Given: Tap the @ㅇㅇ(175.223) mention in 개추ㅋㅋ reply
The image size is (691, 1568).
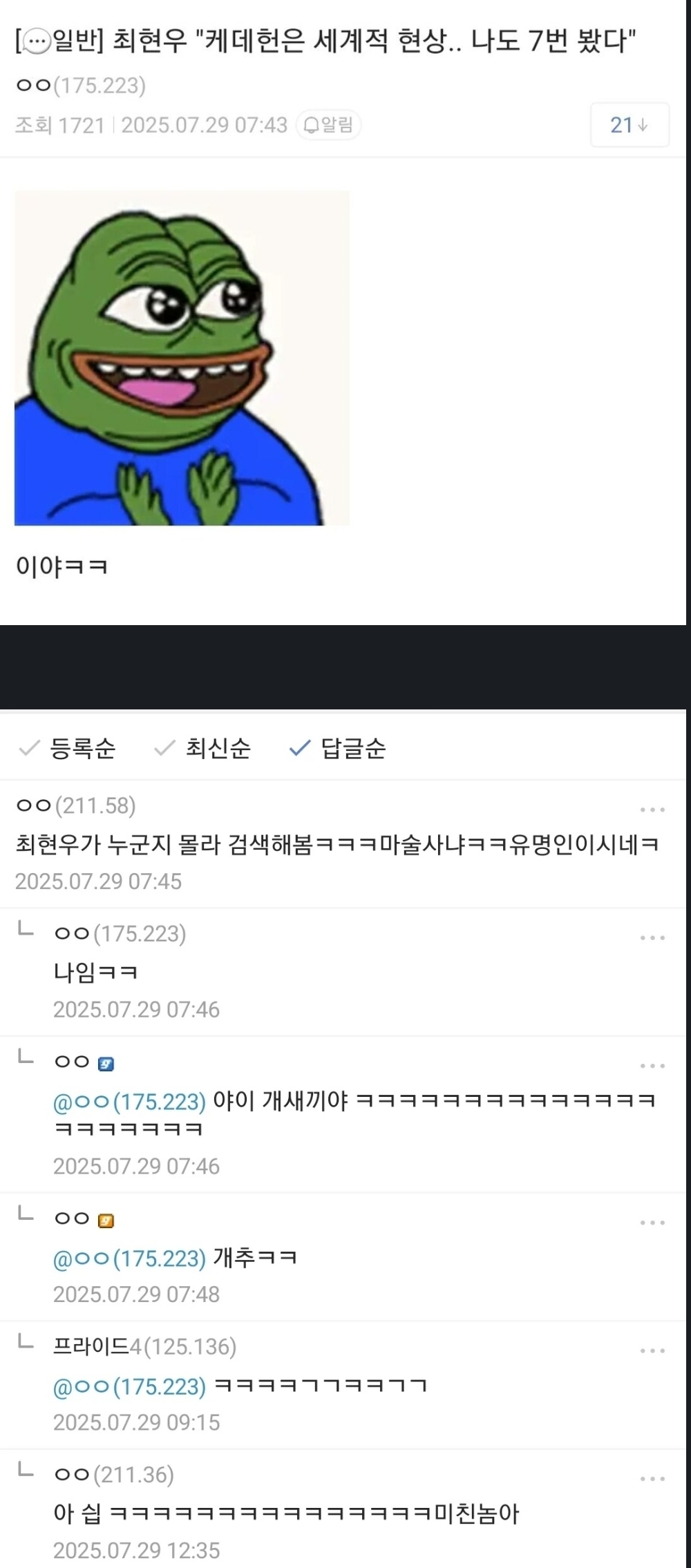Looking at the screenshot, I should coord(129,1259).
